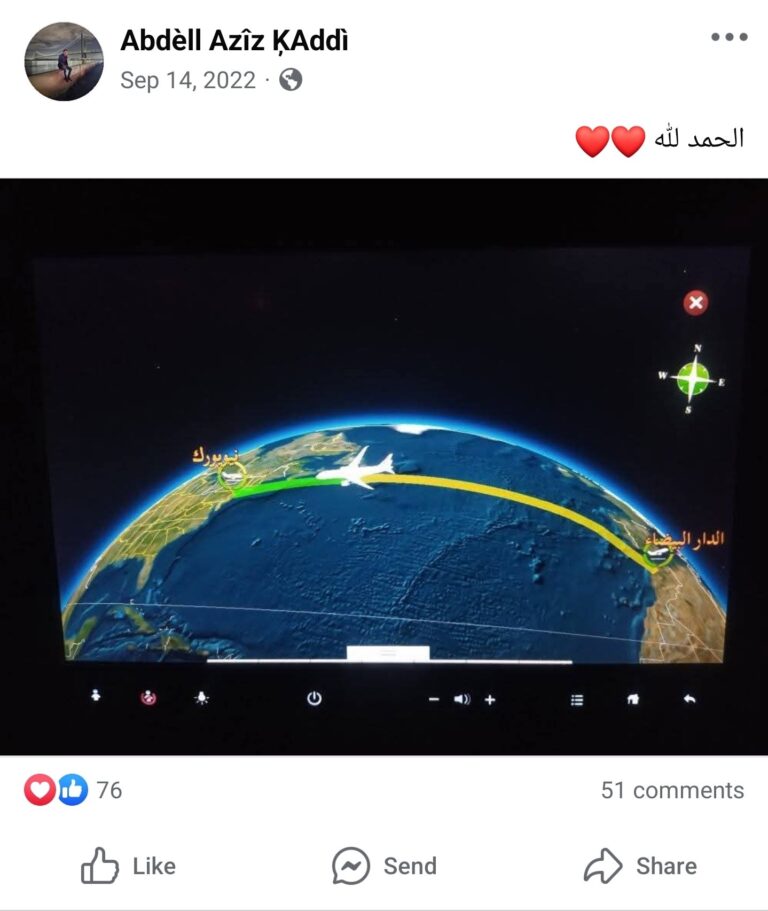Open Abdèll Azîz ĶAddì's profile name link
The width and height of the screenshot is (768, 911).
[x=234, y=41]
